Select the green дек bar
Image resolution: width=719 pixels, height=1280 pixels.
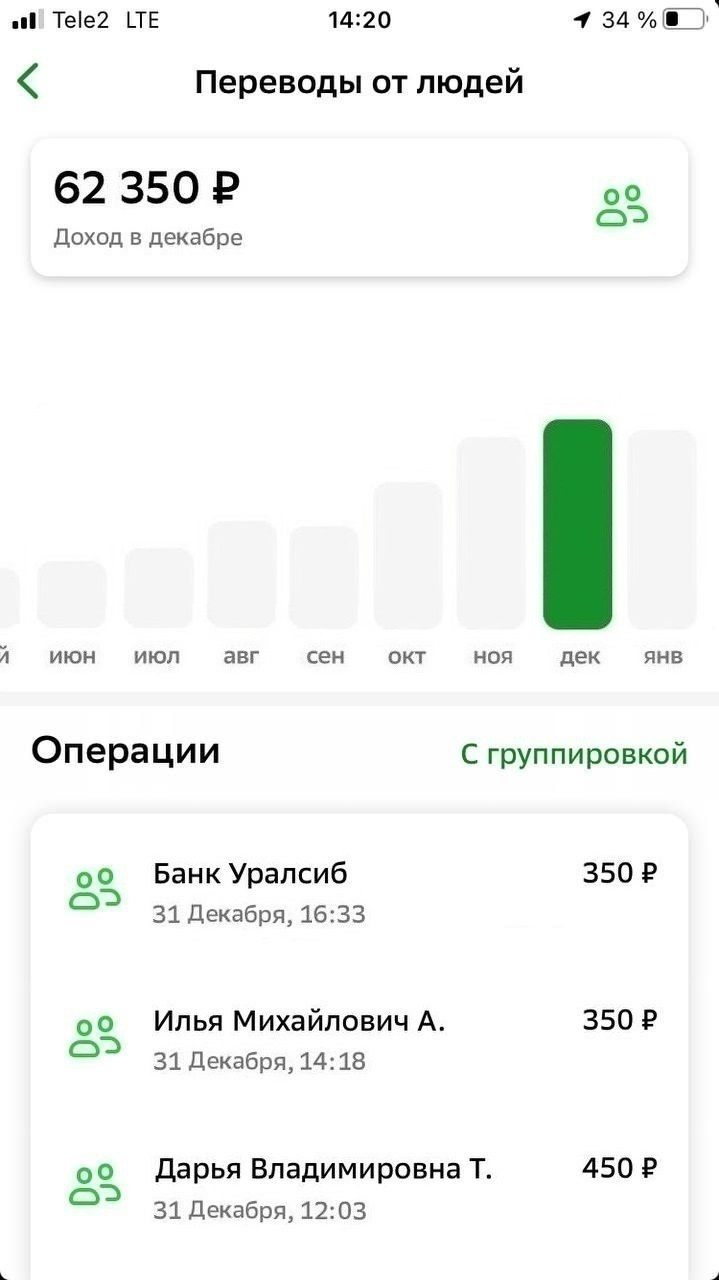[577, 525]
